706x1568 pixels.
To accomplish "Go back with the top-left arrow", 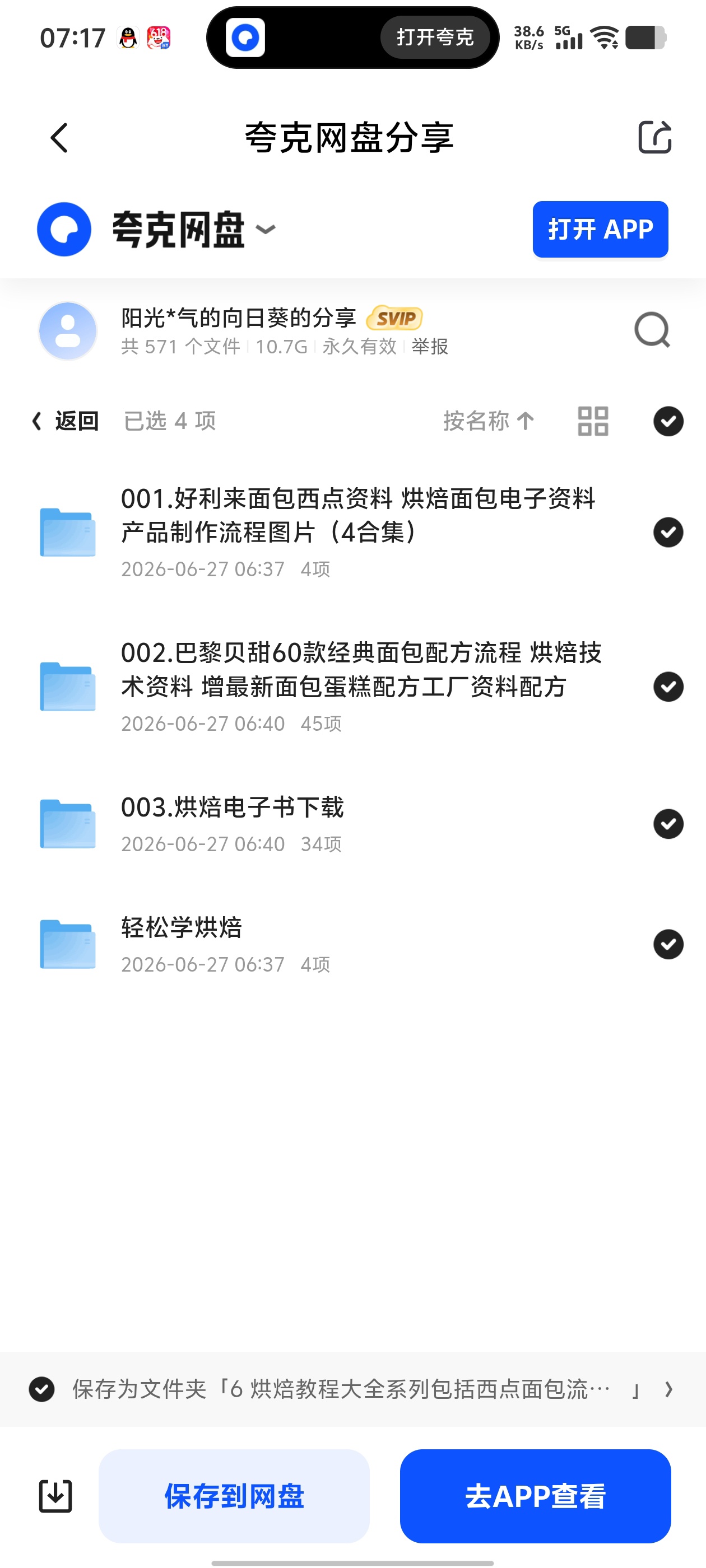I will tap(59, 138).
